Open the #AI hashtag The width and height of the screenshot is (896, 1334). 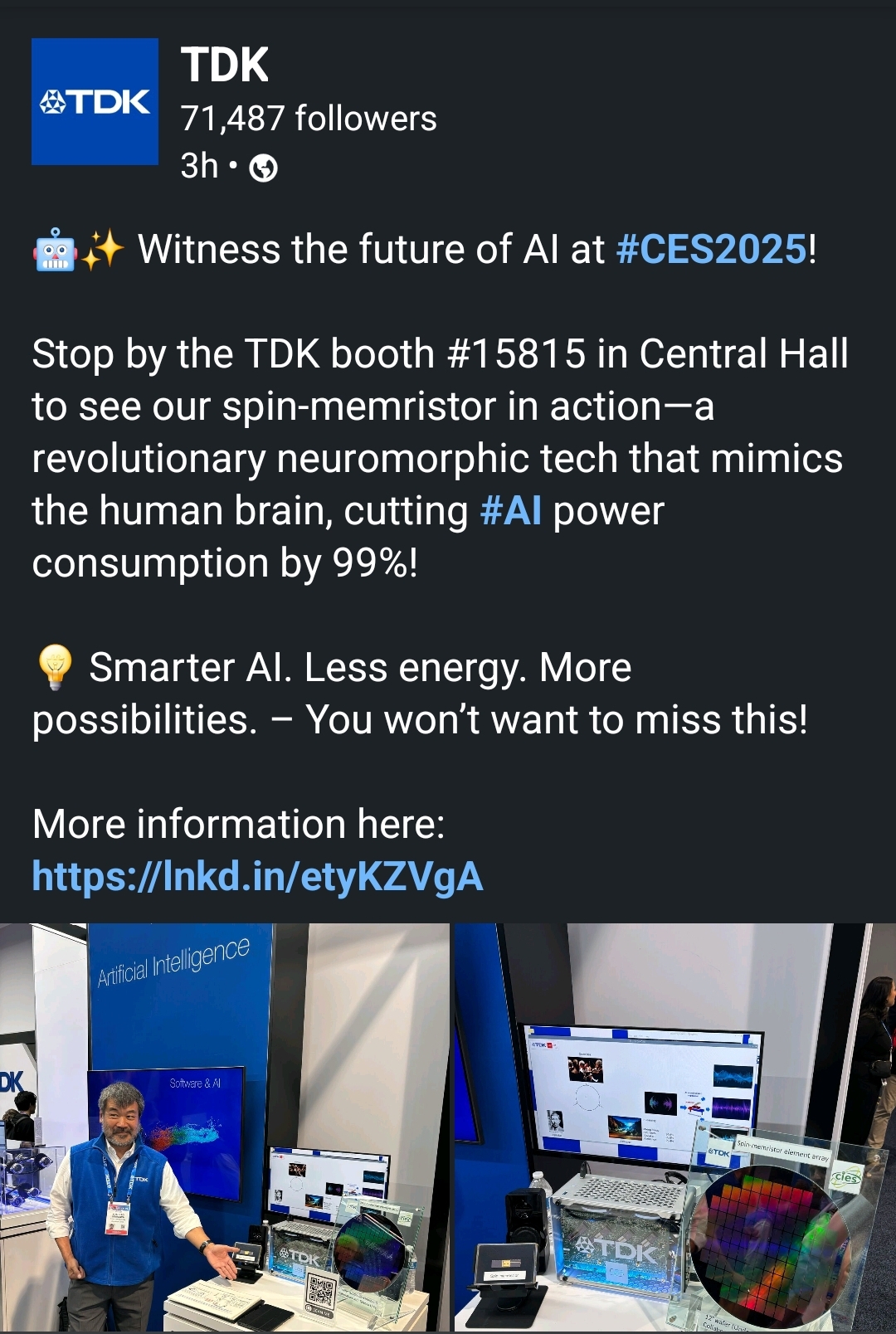[x=511, y=511]
